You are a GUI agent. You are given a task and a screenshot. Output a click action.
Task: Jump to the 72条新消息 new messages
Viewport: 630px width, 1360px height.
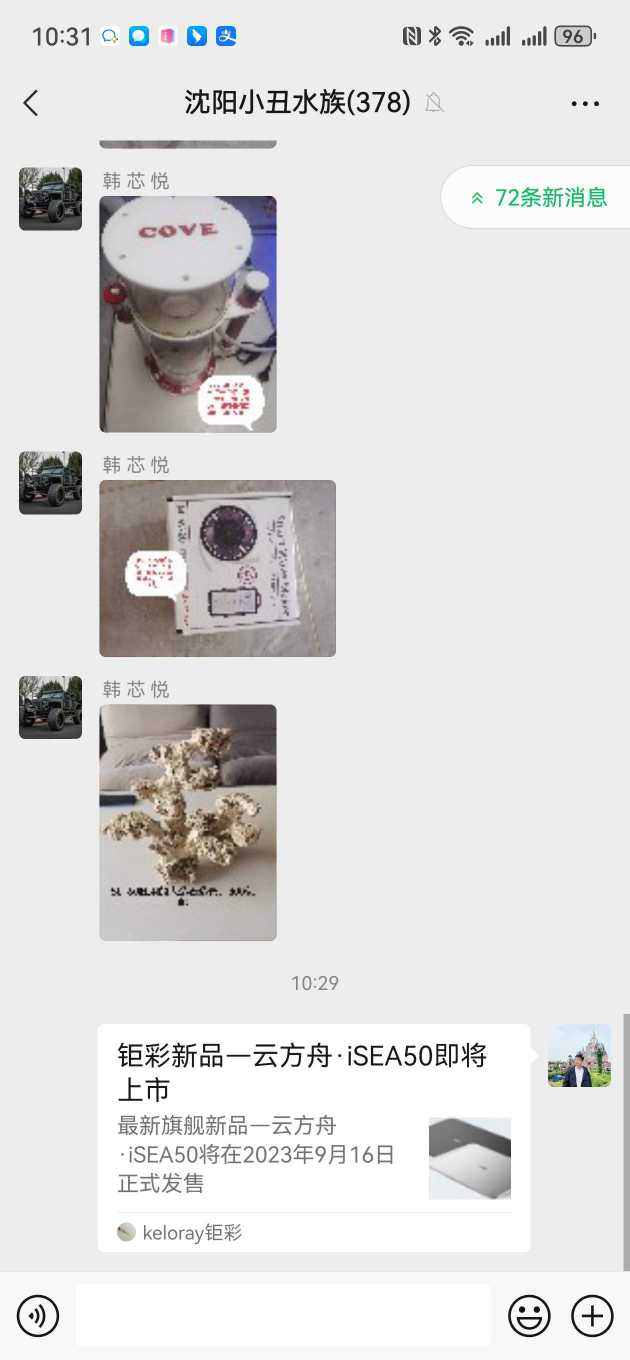tap(540, 198)
